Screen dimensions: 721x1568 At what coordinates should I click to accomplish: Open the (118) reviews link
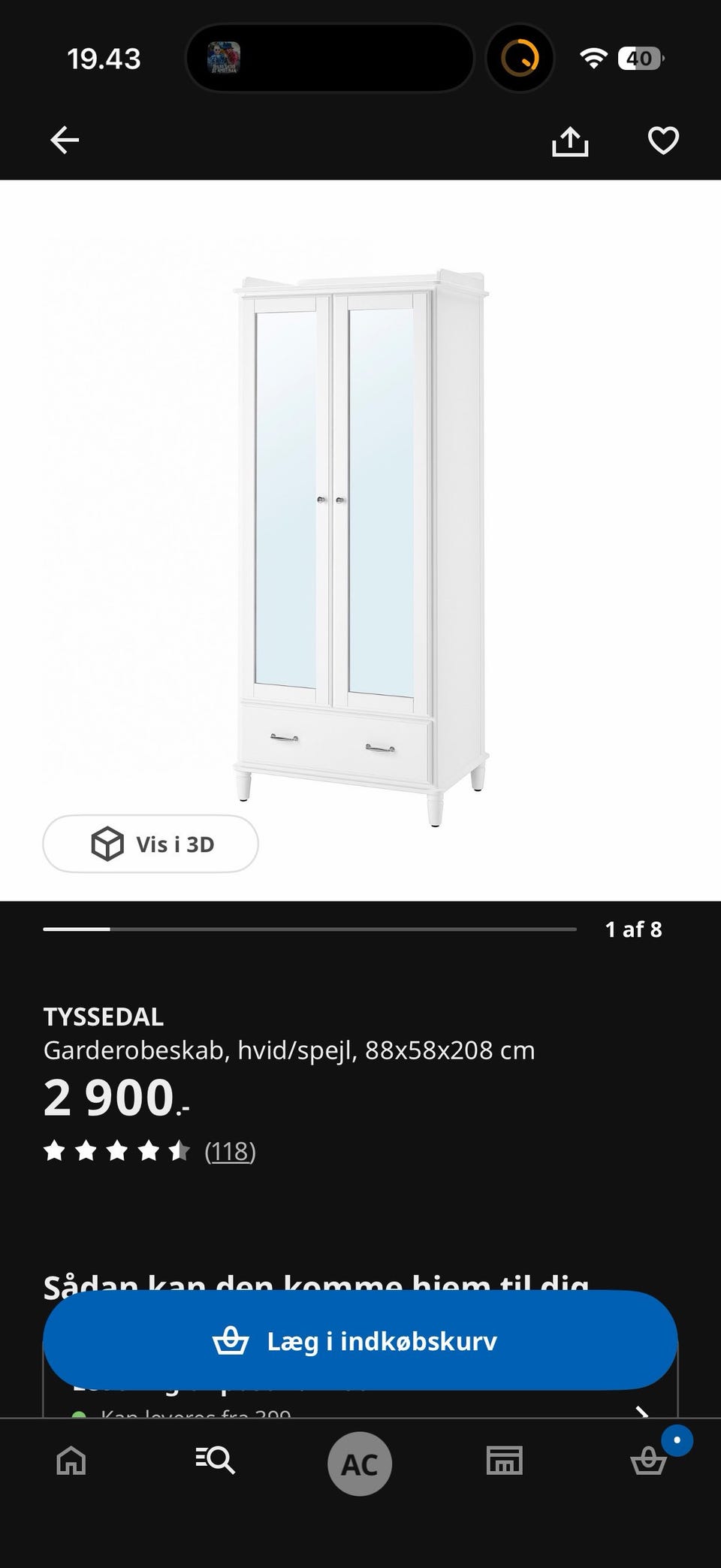pyautogui.click(x=230, y=1151)
